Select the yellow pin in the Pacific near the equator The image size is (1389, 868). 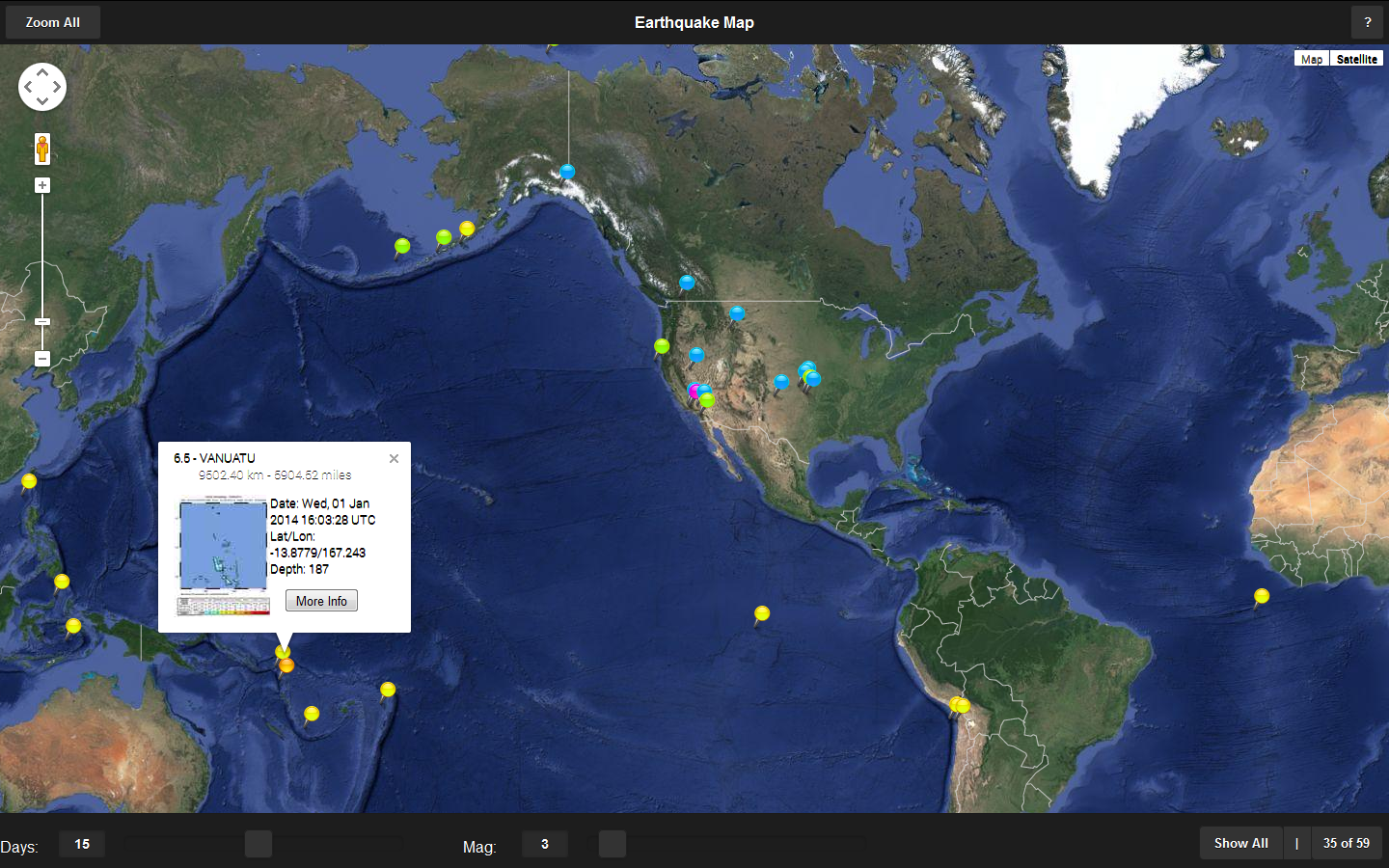coord(762,612)
